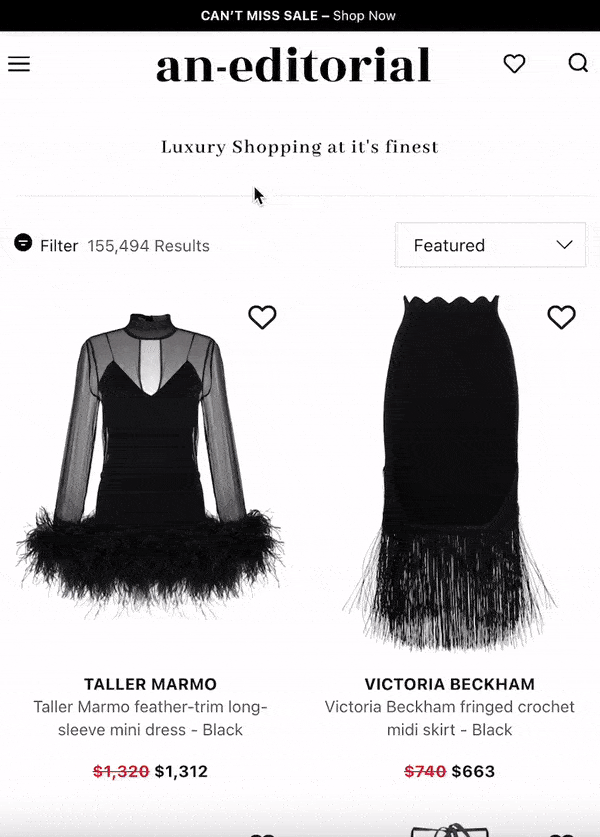The width and height of the screenshot is (600, 837).
Task: Open the wishlist heart in header
Action: pyautogui.click(x=514, y=64)
